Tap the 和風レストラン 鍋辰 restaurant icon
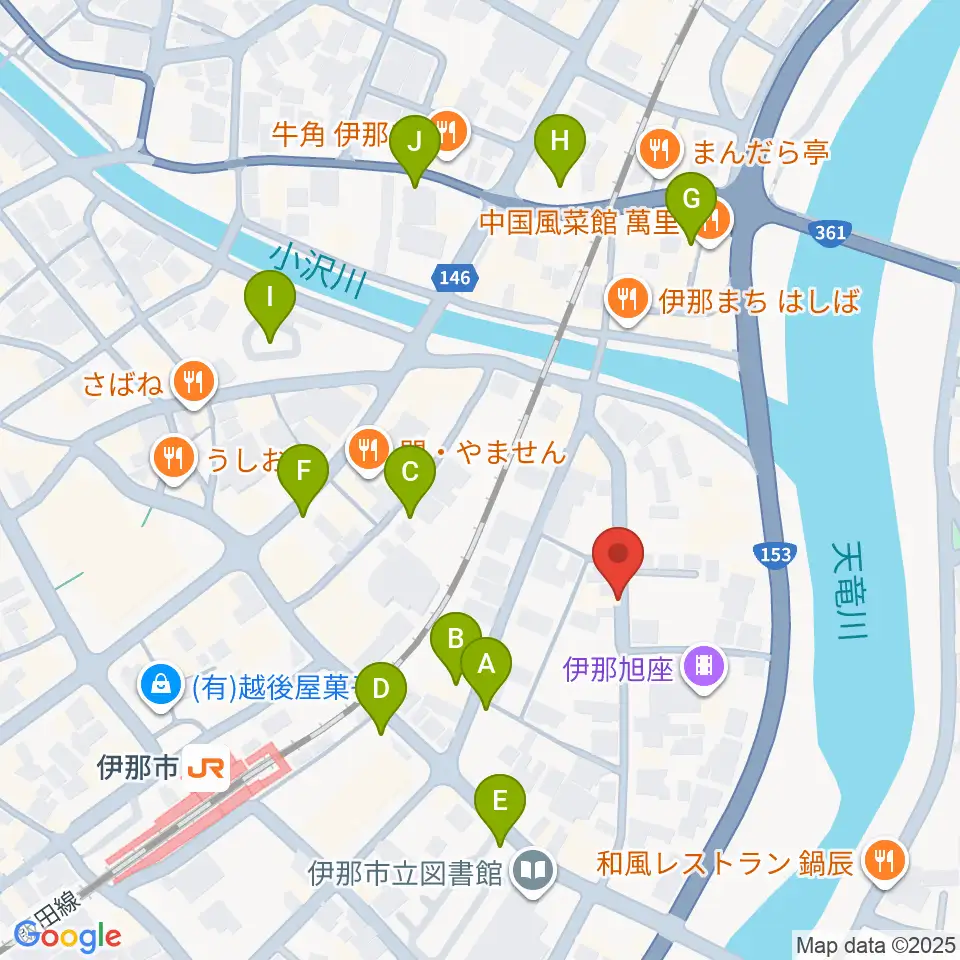This screenshot has width=960, height=960. click(x=885, y=863)
